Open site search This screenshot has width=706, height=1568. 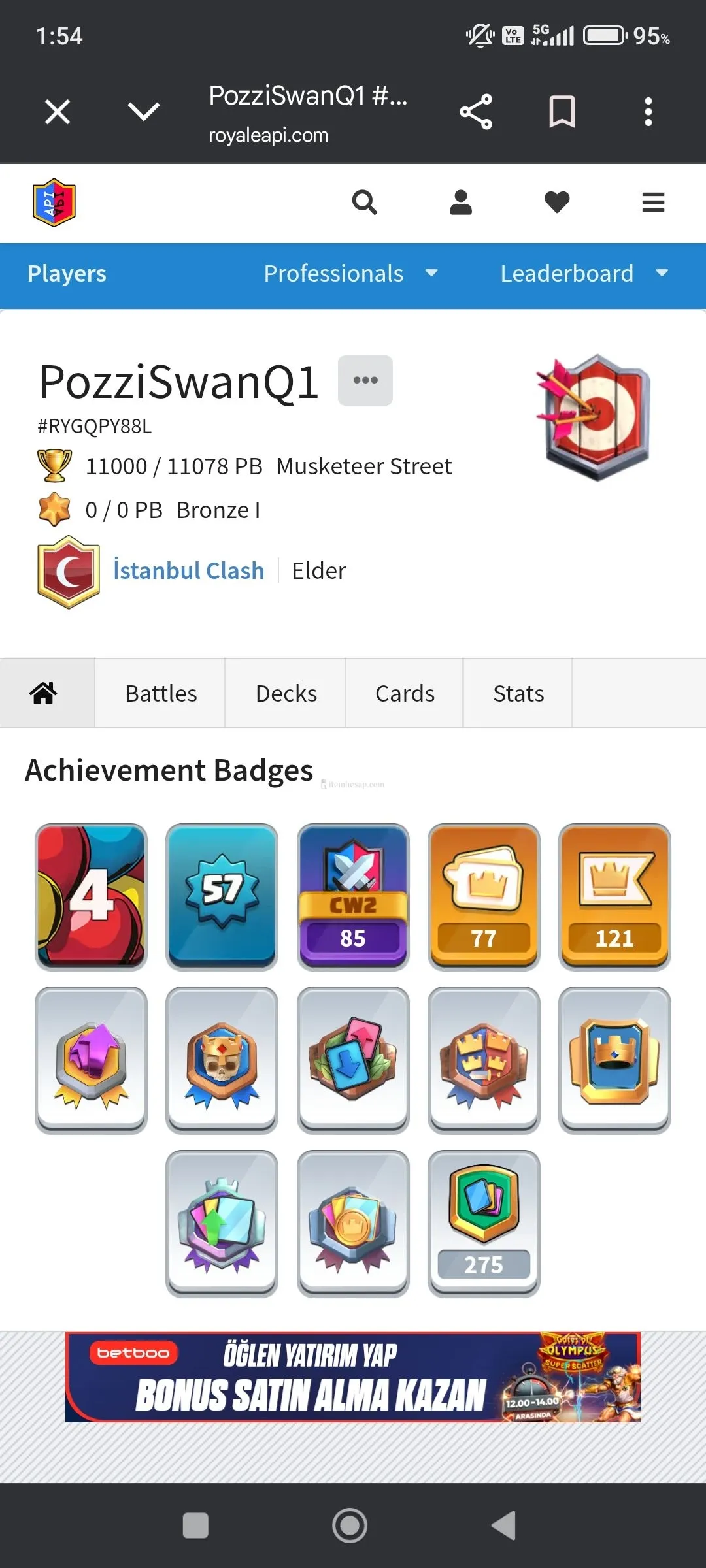[364, 203]
